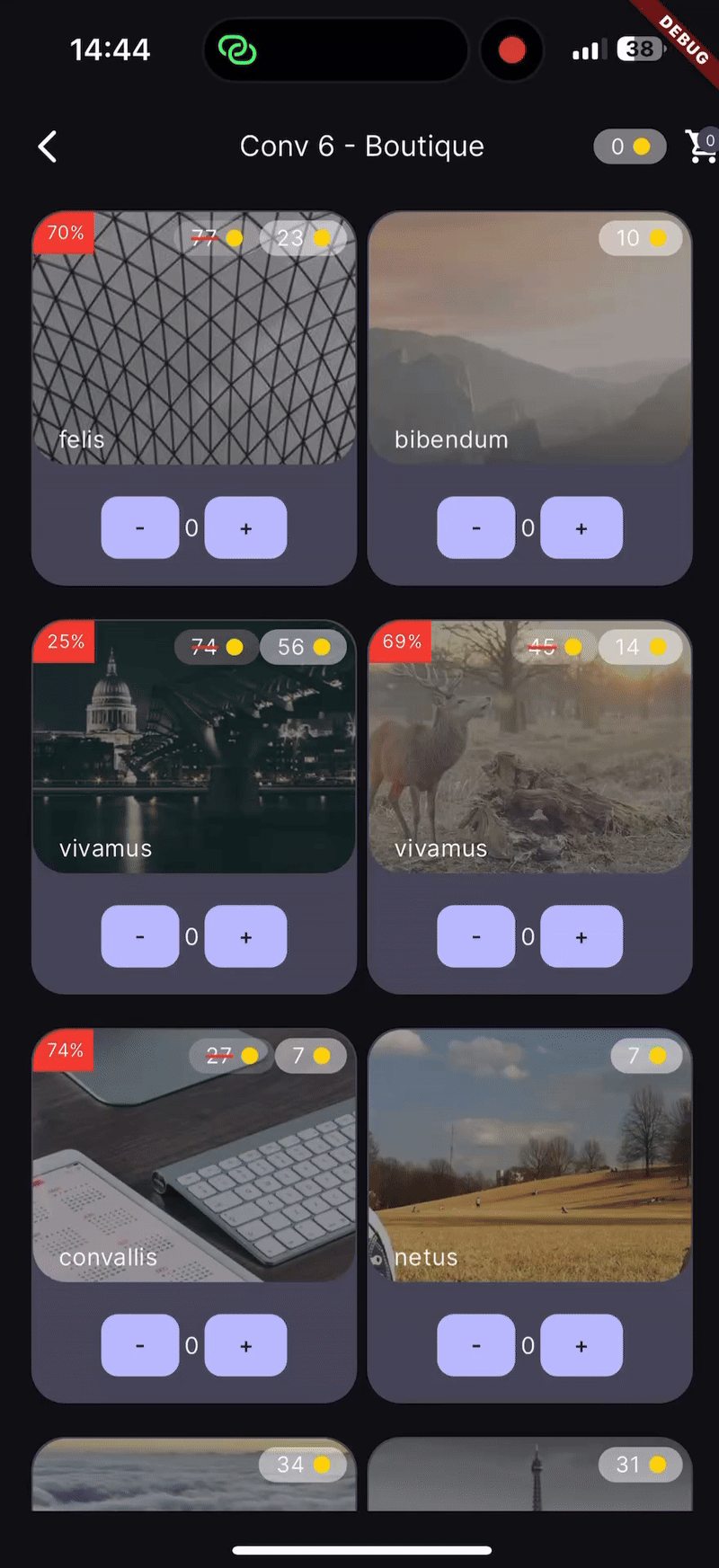Remove one of the 69% off vivamus
This screenshot has width=719, height=1568.
475,937
